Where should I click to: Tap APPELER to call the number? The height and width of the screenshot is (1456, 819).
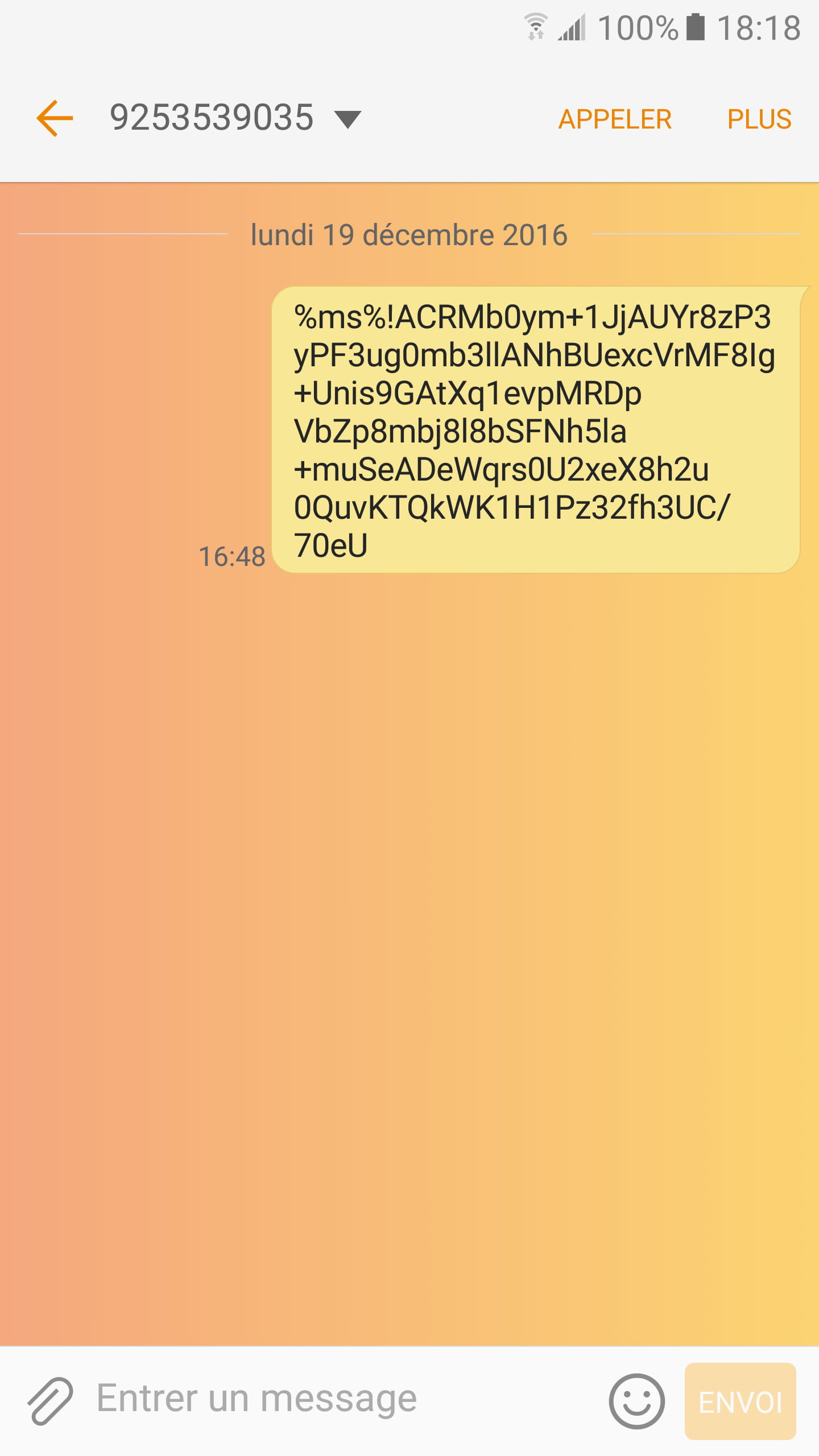[615, 119]
